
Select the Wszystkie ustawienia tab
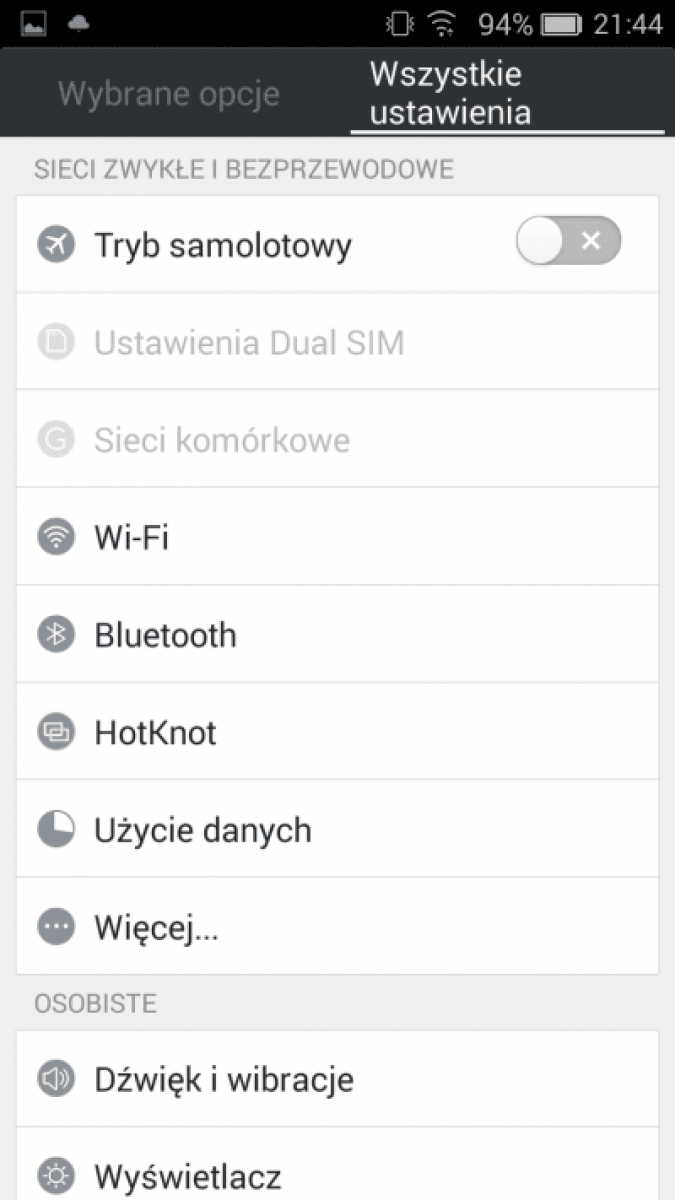(x=506, y=94)
